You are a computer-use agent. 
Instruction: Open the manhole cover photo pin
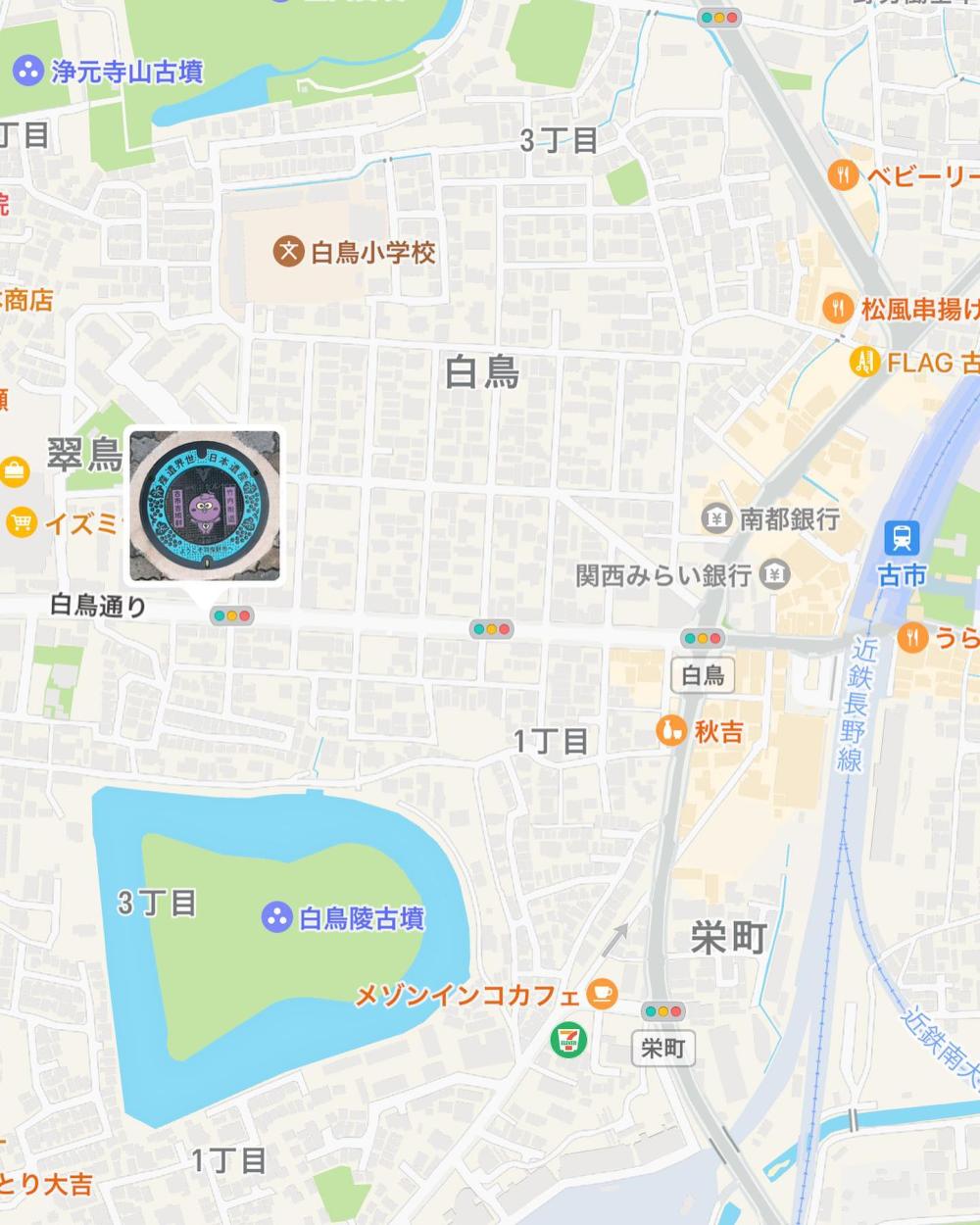pos(205,506)
